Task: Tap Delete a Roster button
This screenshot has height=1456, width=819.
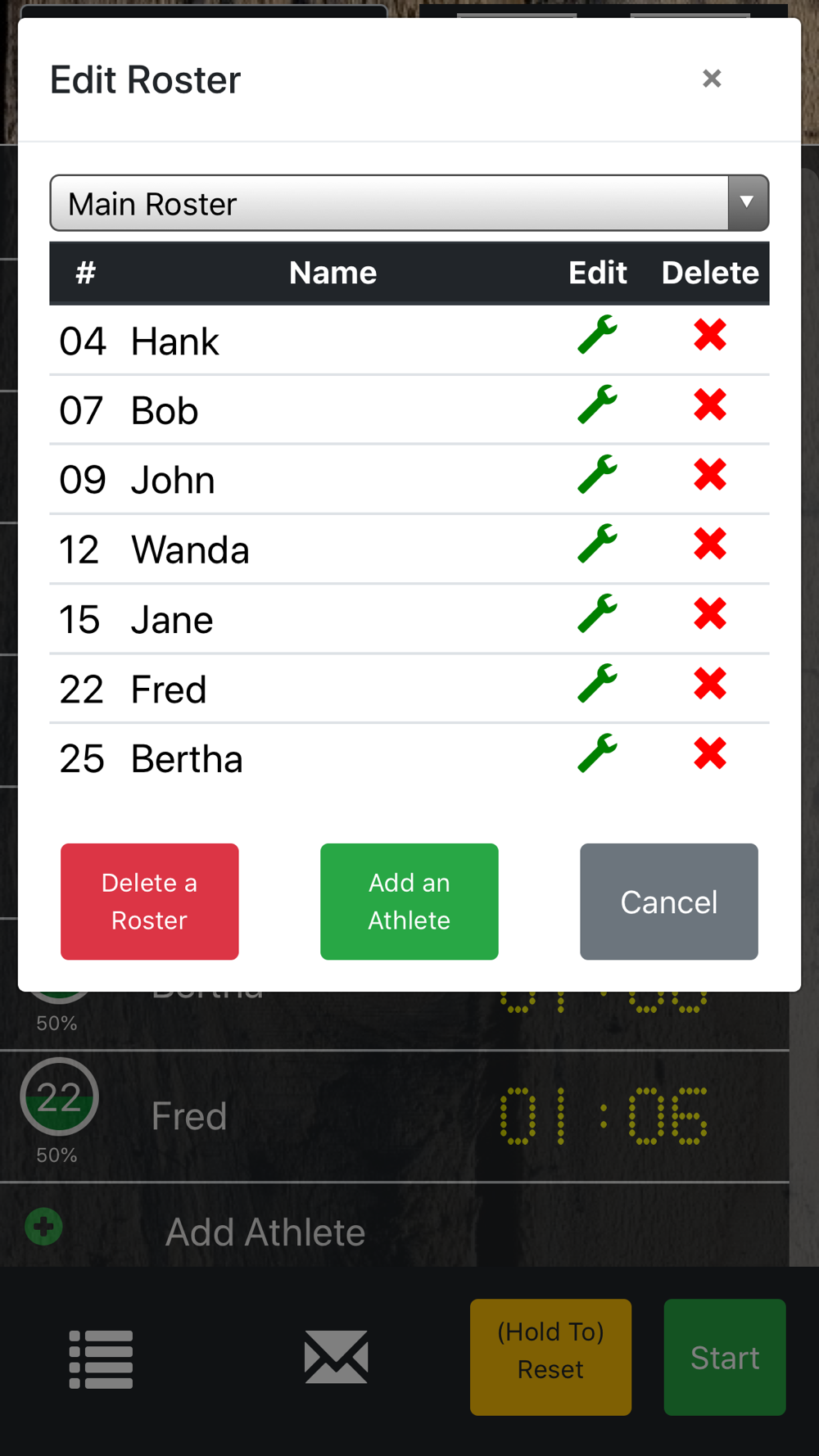Action: click(x=150, y=902)
